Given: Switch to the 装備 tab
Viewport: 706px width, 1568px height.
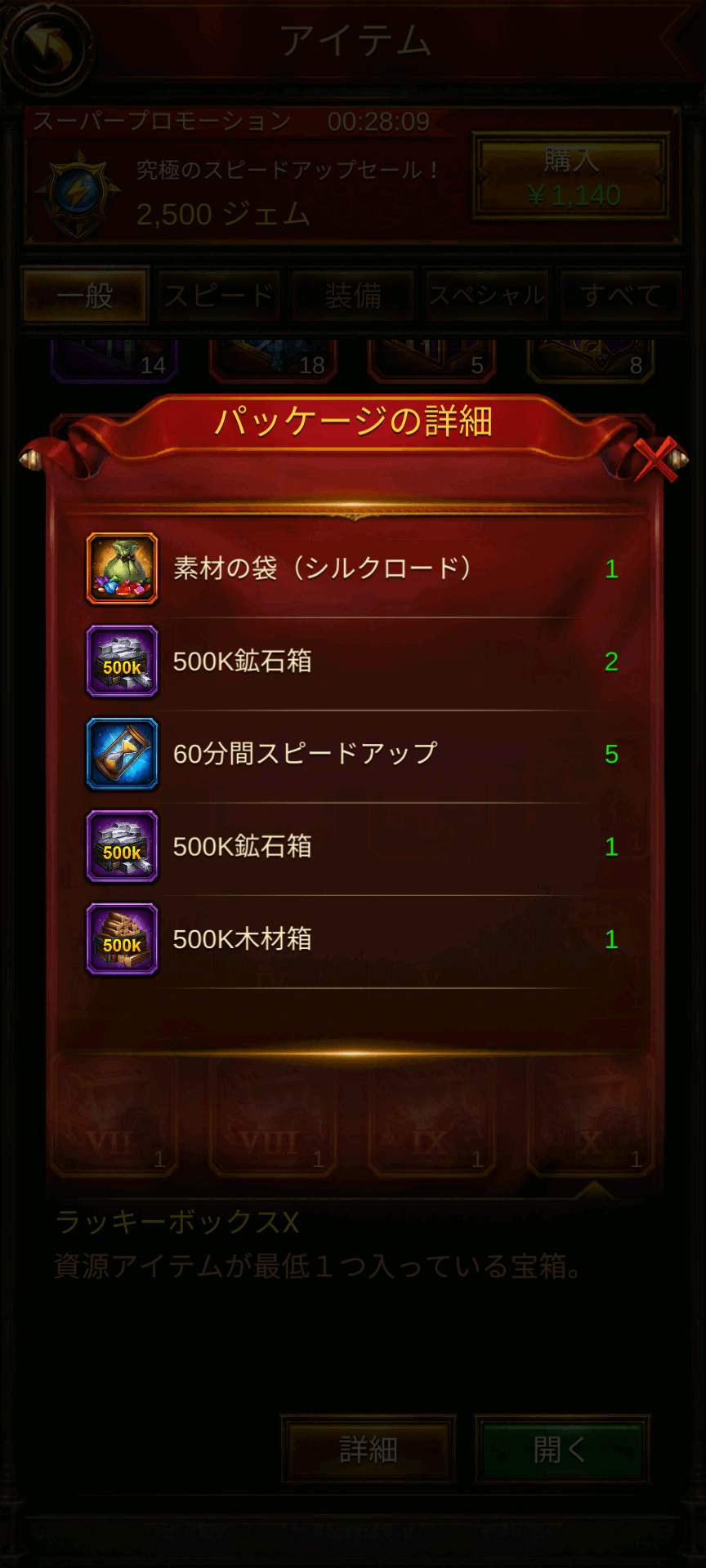Looking at the screenshot, I should 353,296.
